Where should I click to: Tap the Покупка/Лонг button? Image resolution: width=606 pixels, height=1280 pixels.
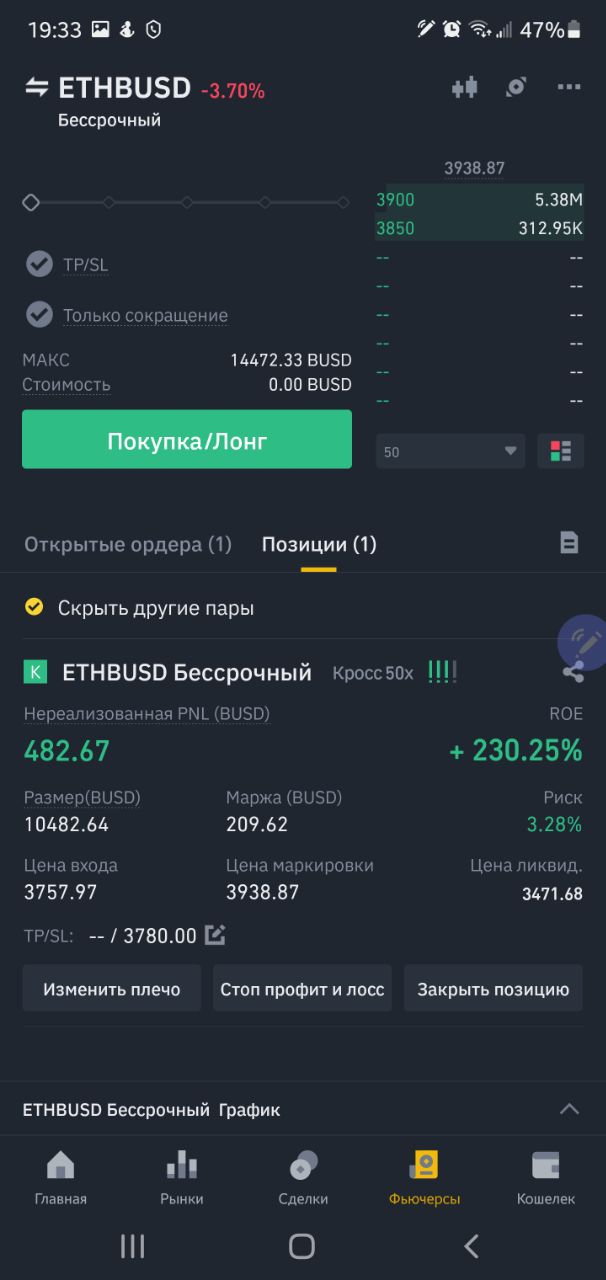tap(187, 440)
